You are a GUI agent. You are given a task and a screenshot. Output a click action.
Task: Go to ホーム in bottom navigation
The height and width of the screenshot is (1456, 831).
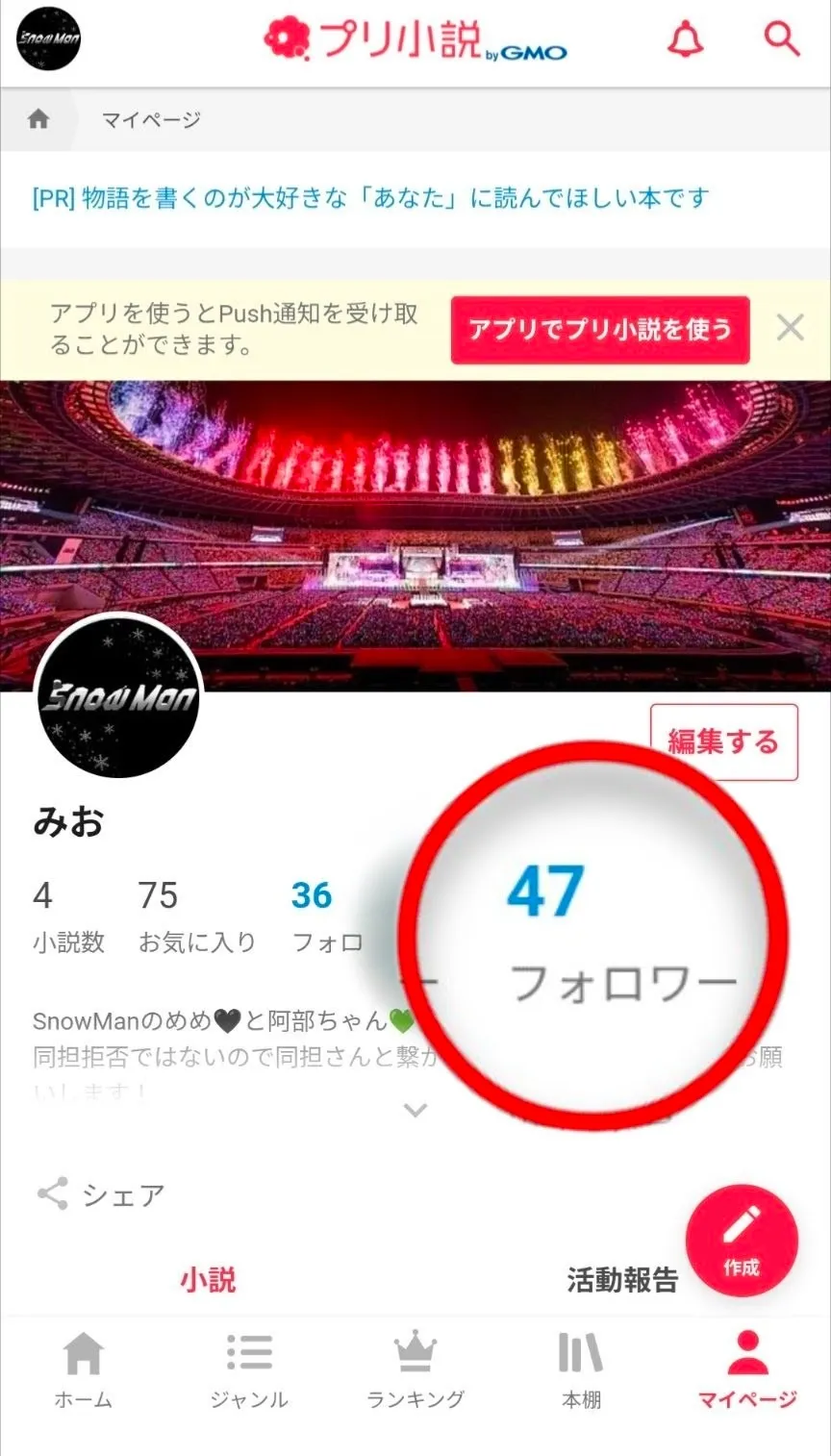click(x=83, y=1370)
